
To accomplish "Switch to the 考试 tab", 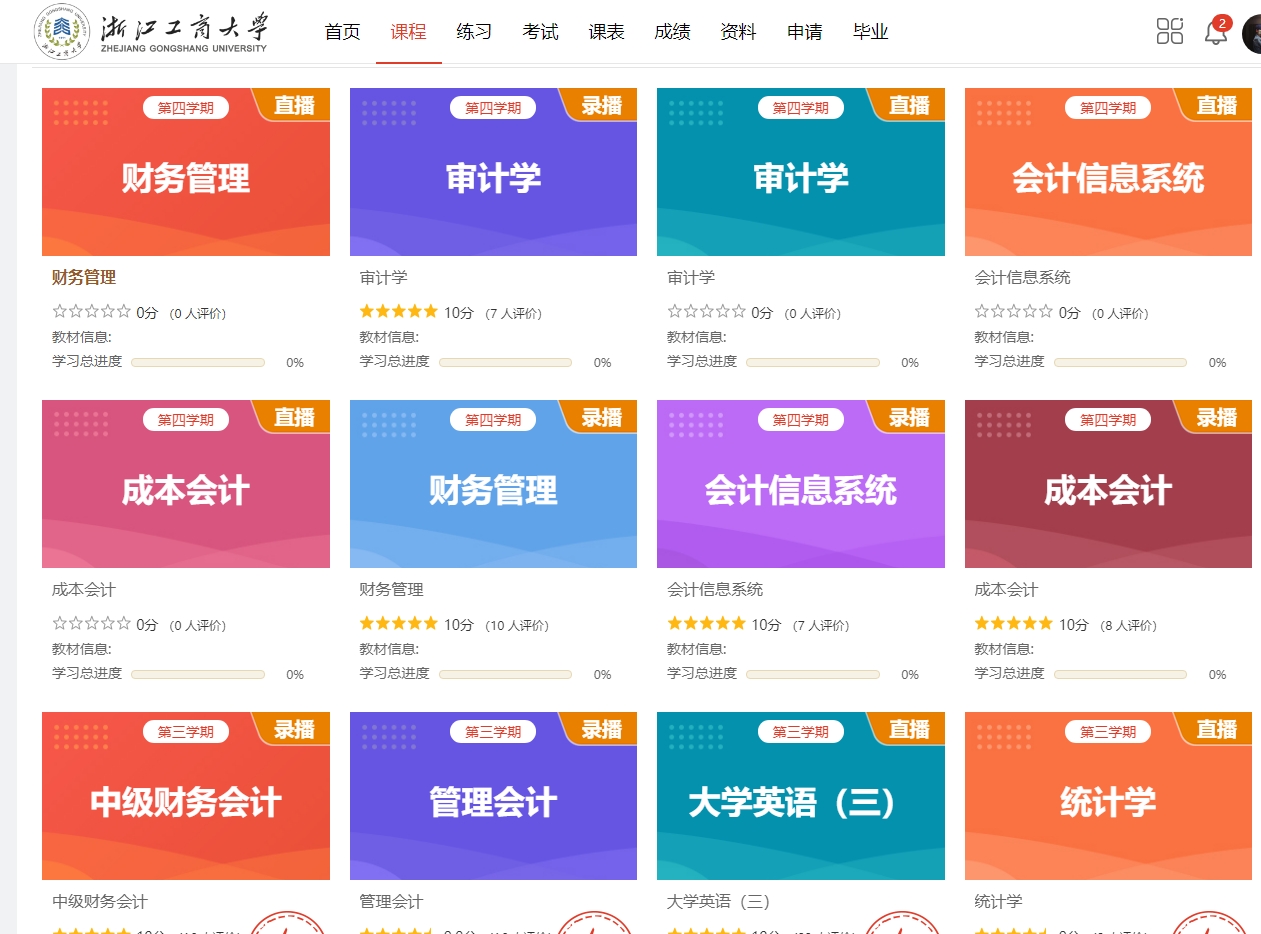I will [540, 32].
